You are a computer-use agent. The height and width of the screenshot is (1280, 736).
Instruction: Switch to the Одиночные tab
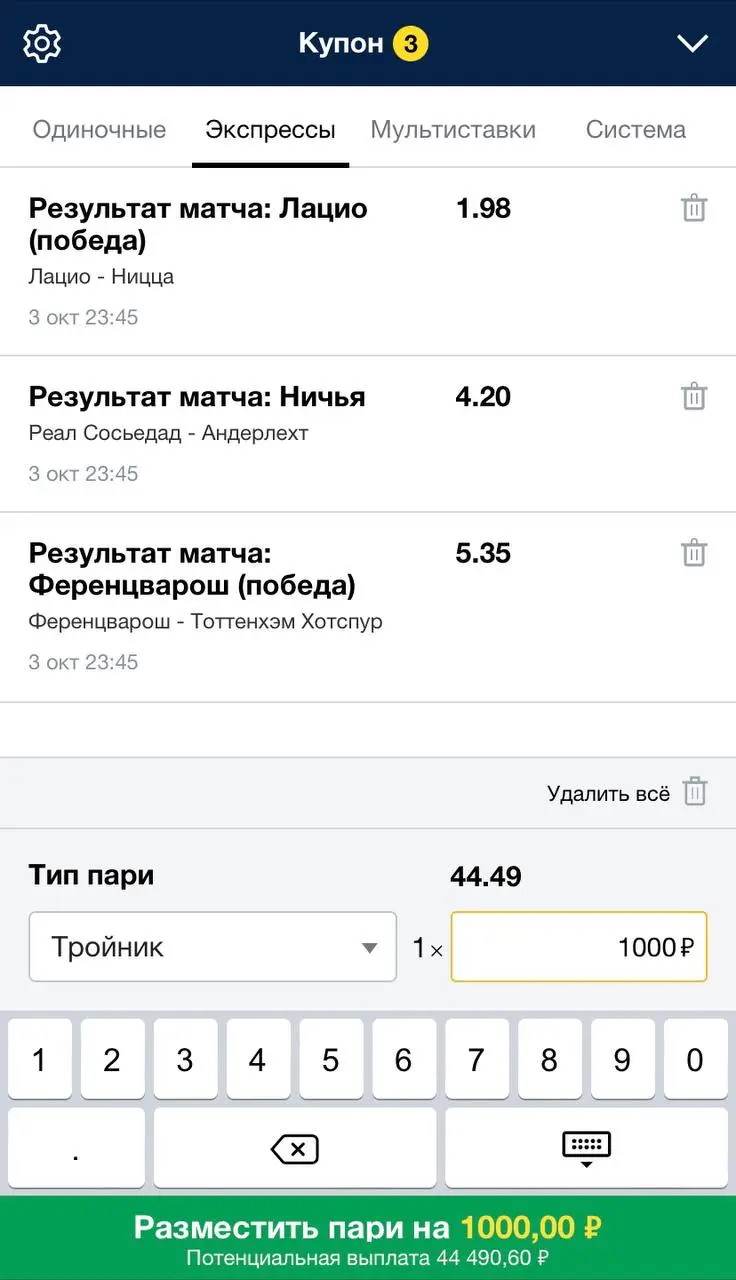click(x=99, y=129)
